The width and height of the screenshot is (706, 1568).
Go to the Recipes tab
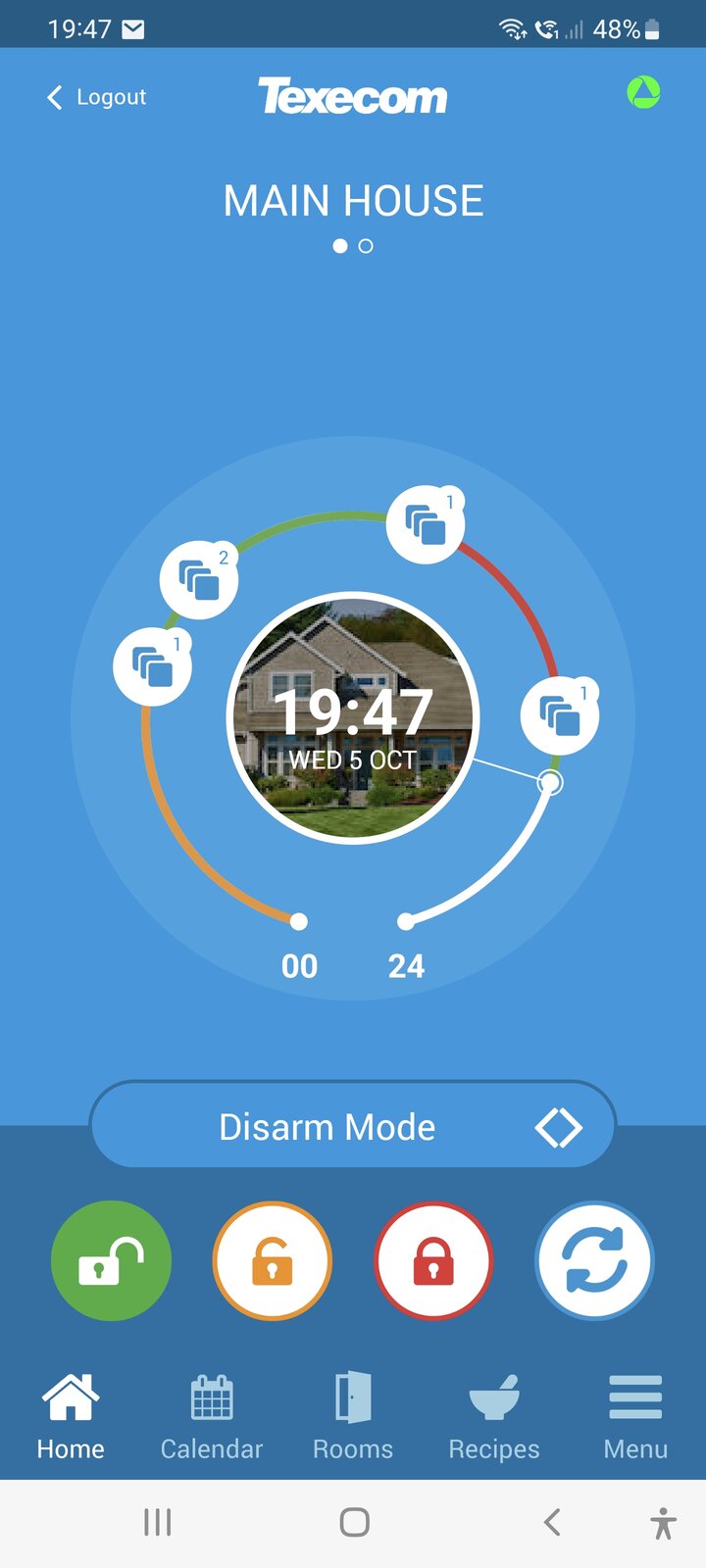[x=494, y=1416]
